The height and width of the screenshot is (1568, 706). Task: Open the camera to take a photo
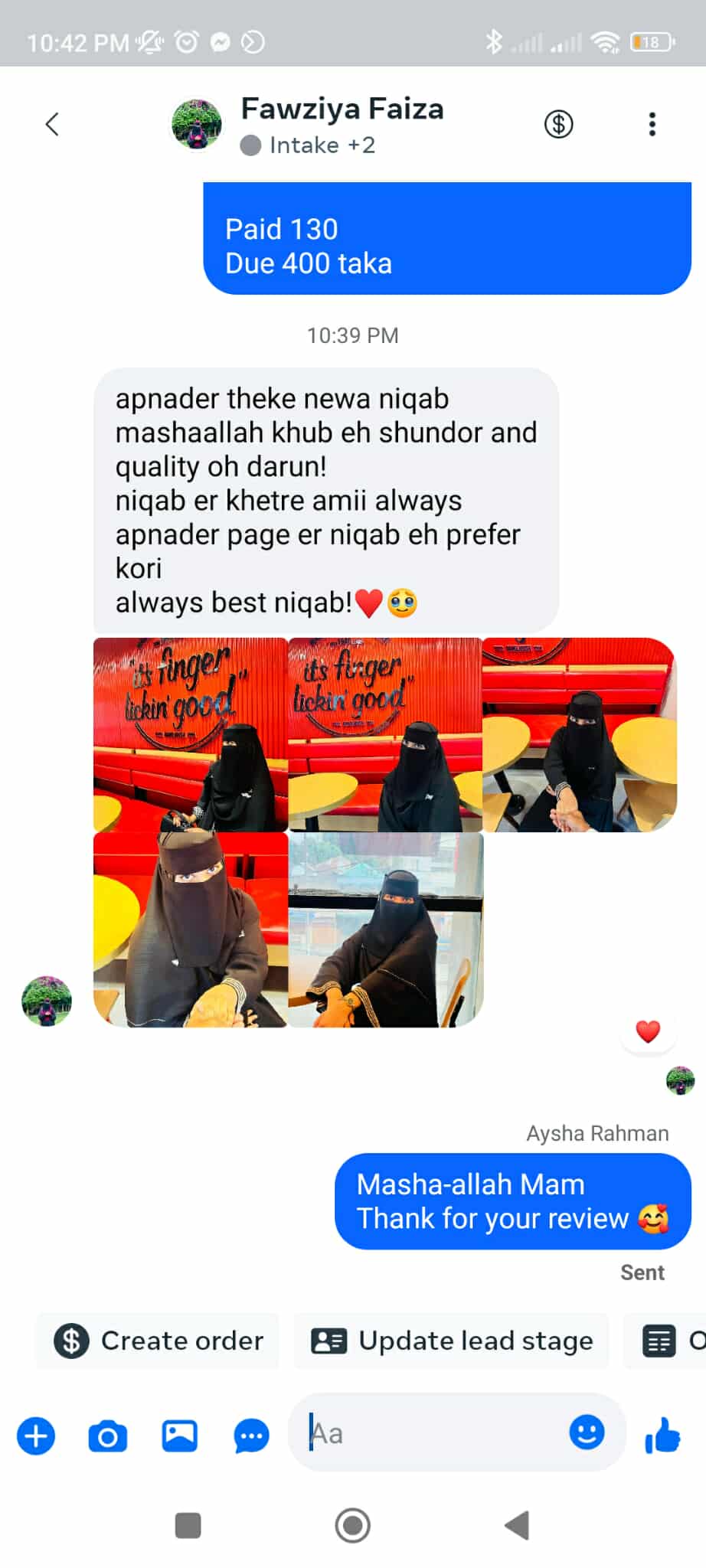pyautogui.click(x=107, y=1436)
